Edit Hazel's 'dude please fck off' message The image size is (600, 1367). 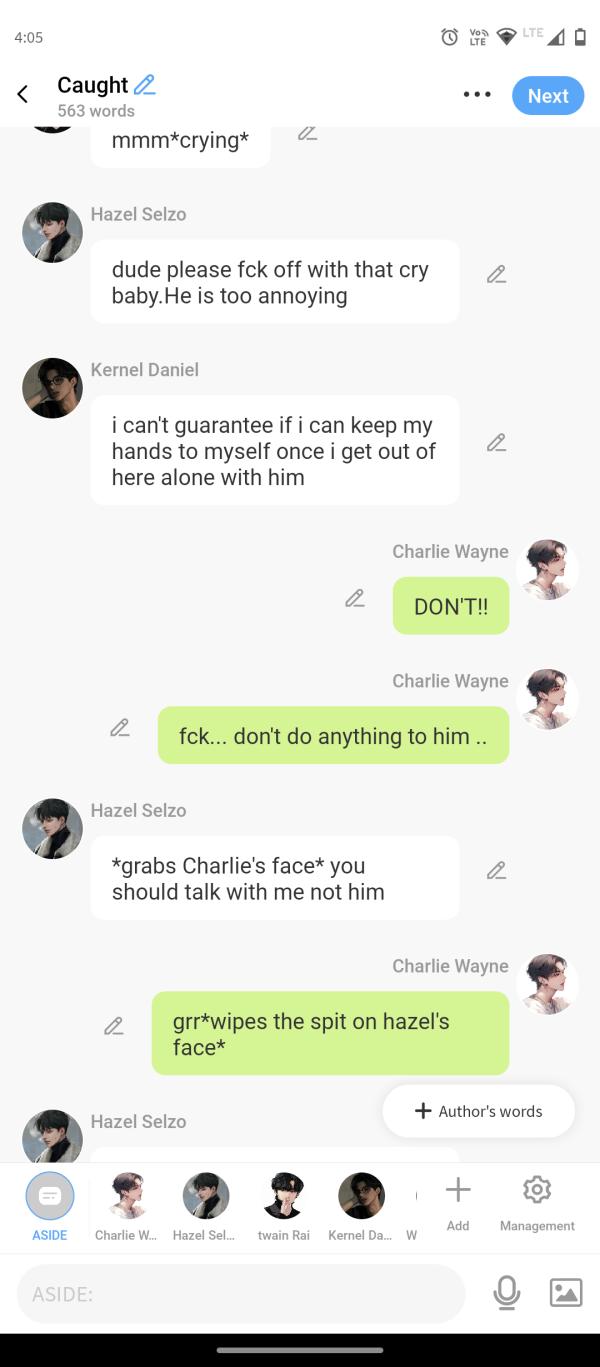click(x=496, y=274)
